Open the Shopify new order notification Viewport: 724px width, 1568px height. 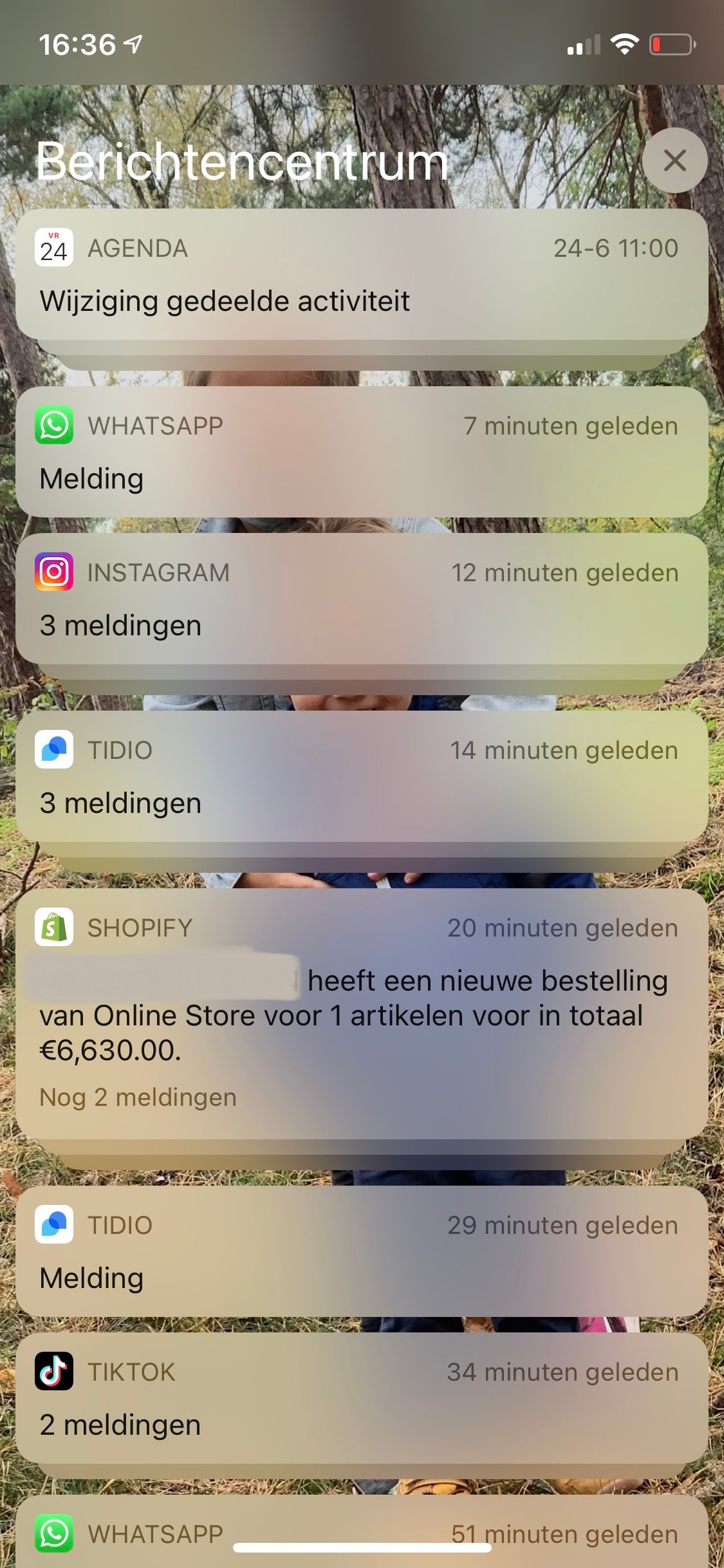pos(361,1013)
